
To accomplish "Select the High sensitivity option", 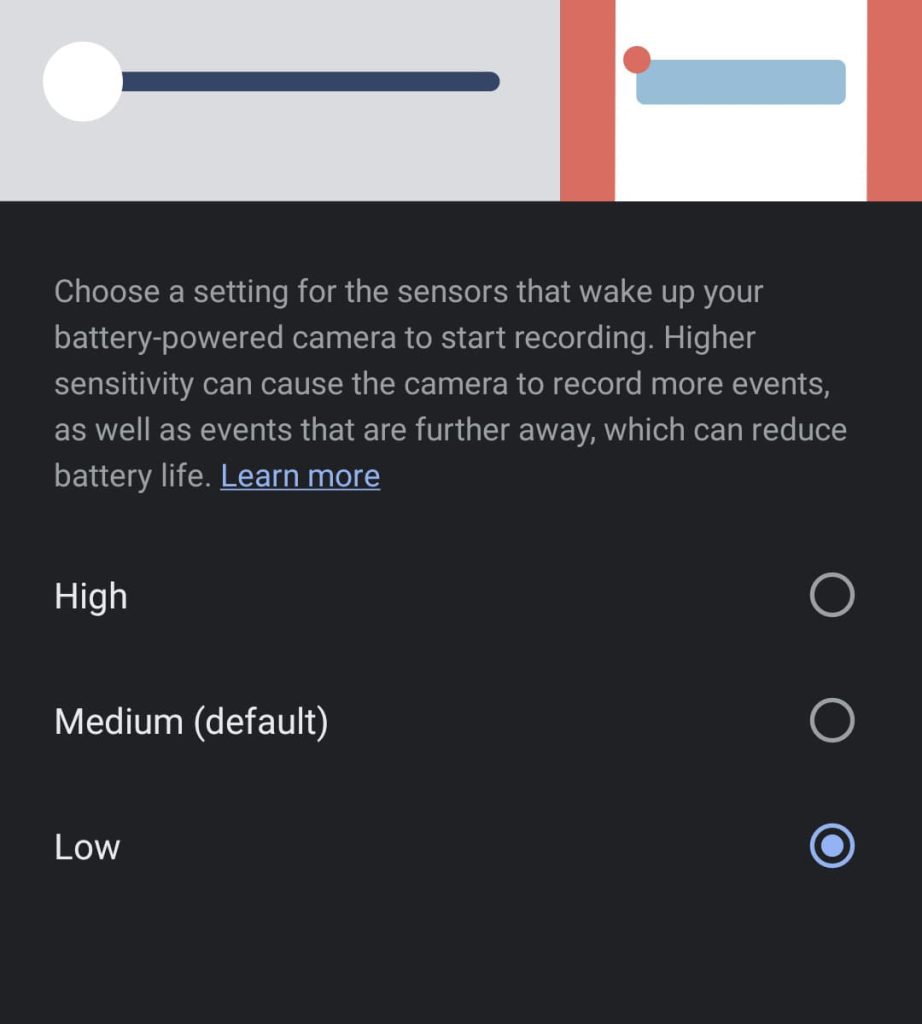I will [x=831, y=596].
